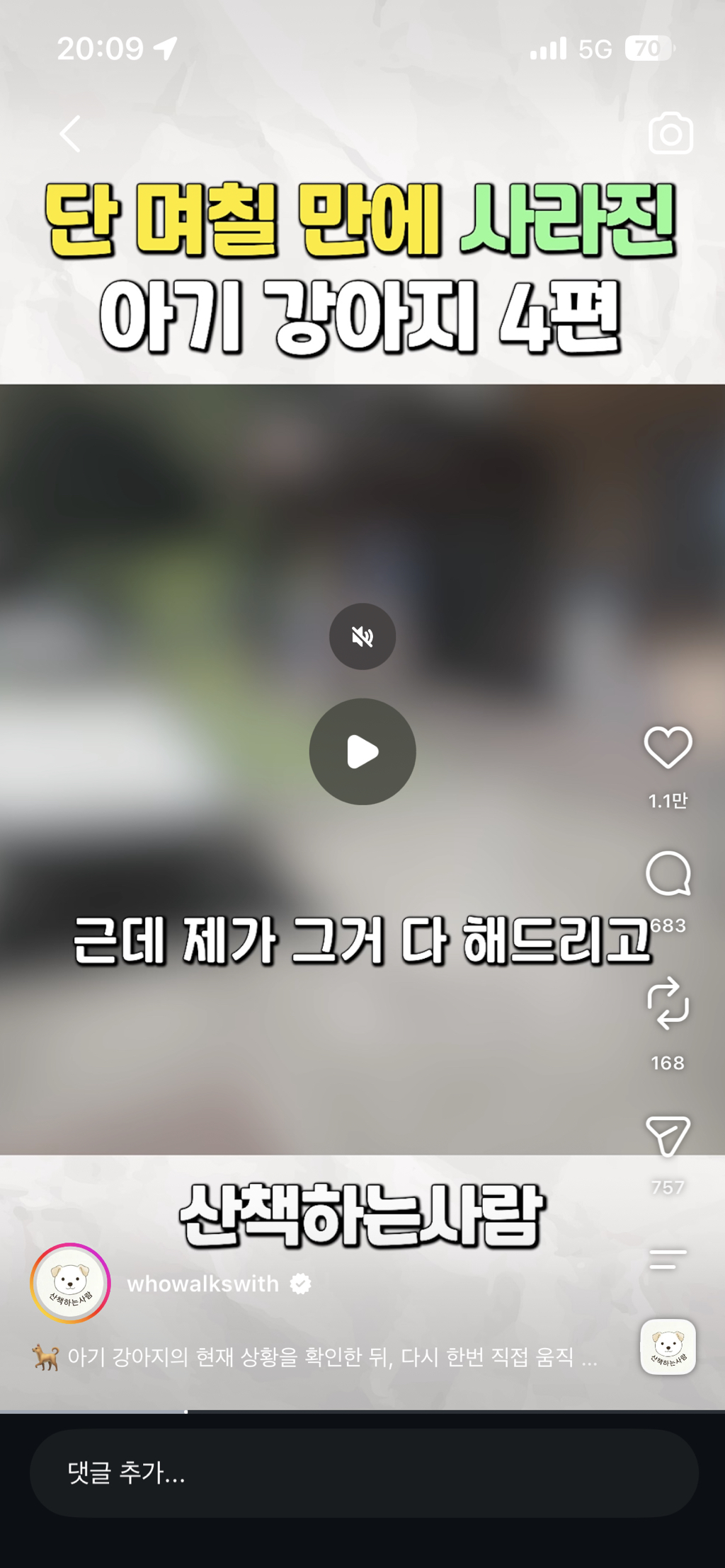The height and width of the screenshot is (1568, 725).
Task: Tap the 댓글 추가 comment field
Action: 364,1473
